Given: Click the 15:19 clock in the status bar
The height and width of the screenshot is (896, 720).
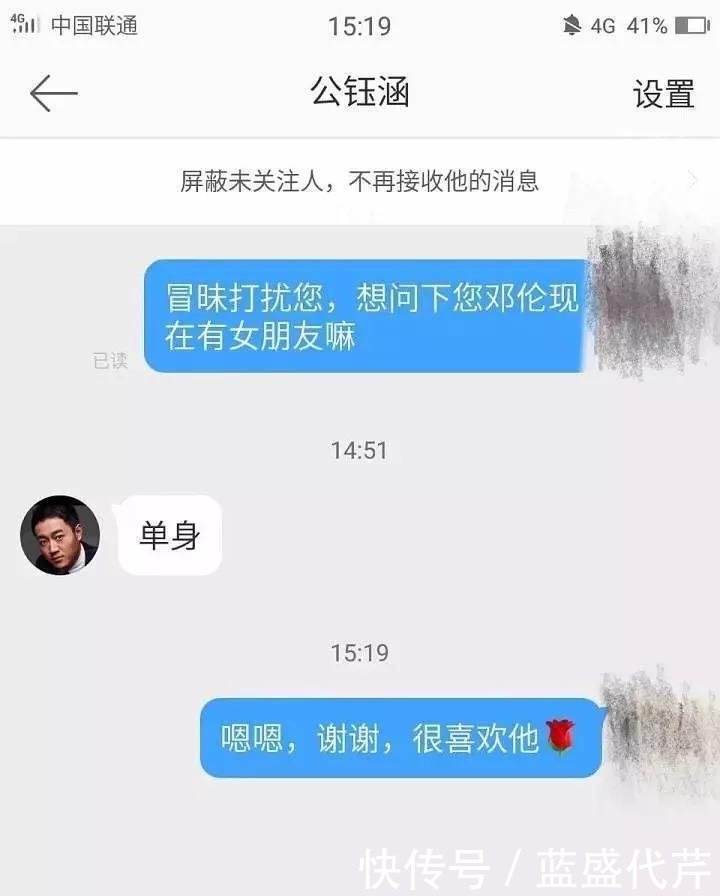Looking at the screenshot, I should click(357, 27).
